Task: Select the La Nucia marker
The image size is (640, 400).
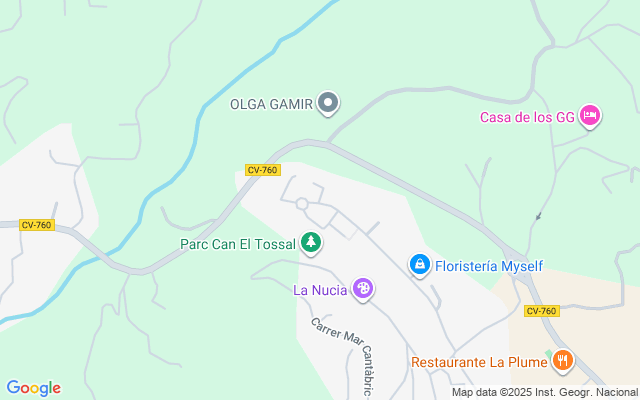Action: click(364, 290)
